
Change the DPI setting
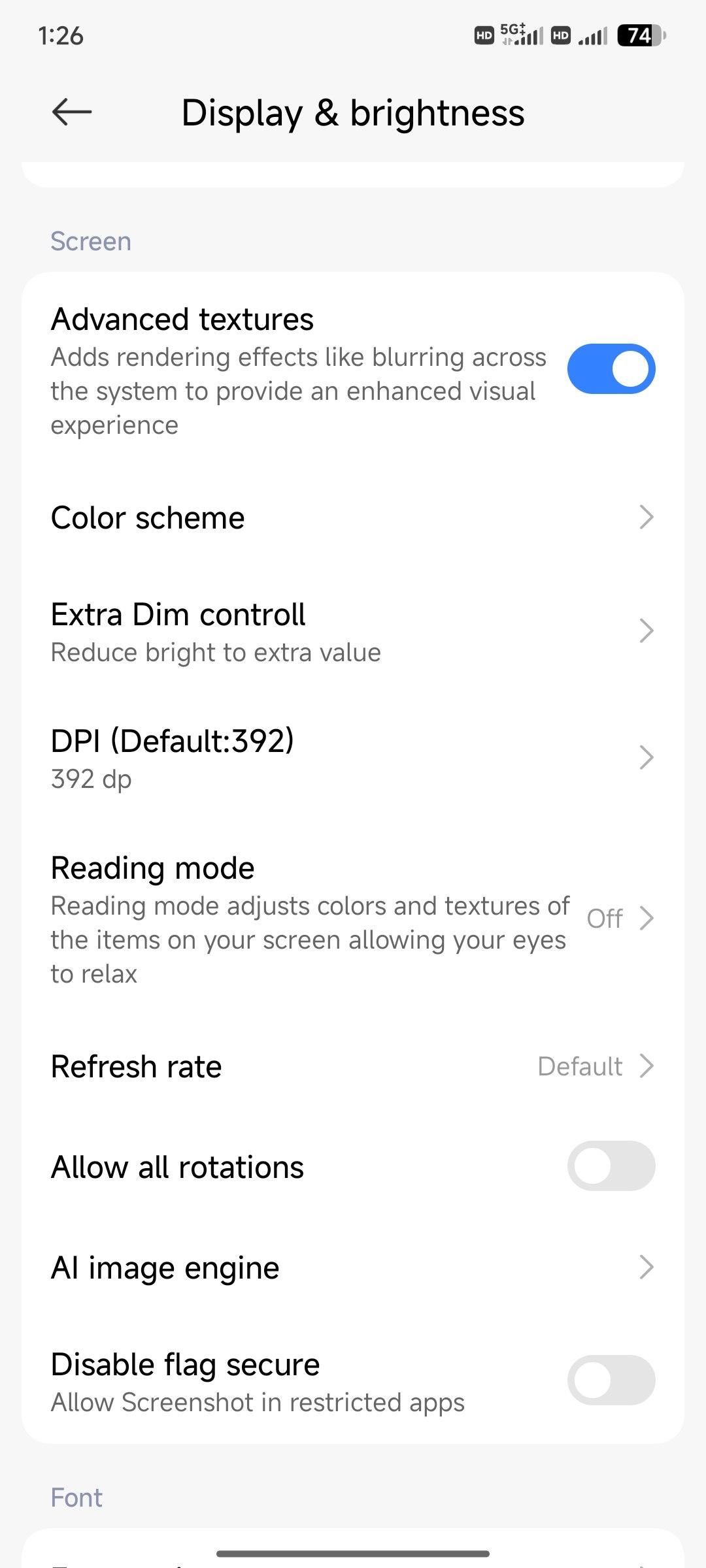(x=353, y=758)
